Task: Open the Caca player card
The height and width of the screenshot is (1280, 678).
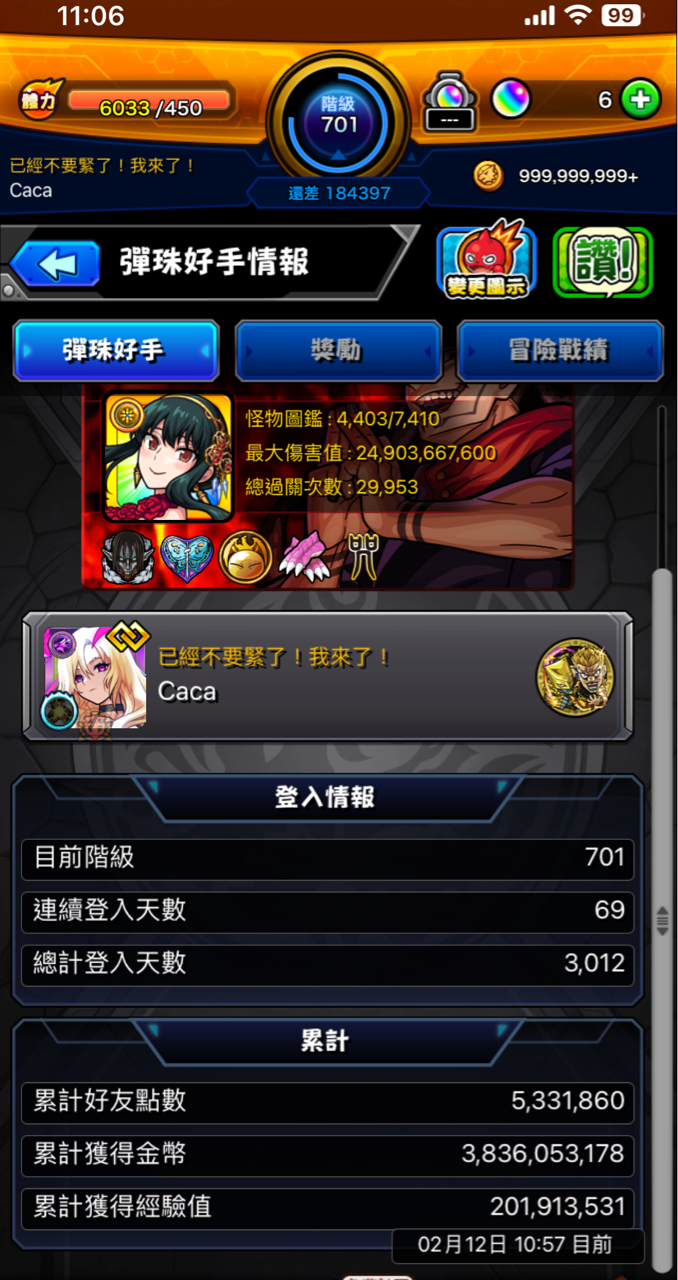Action: pyautogui.click(x=326, y=677)
